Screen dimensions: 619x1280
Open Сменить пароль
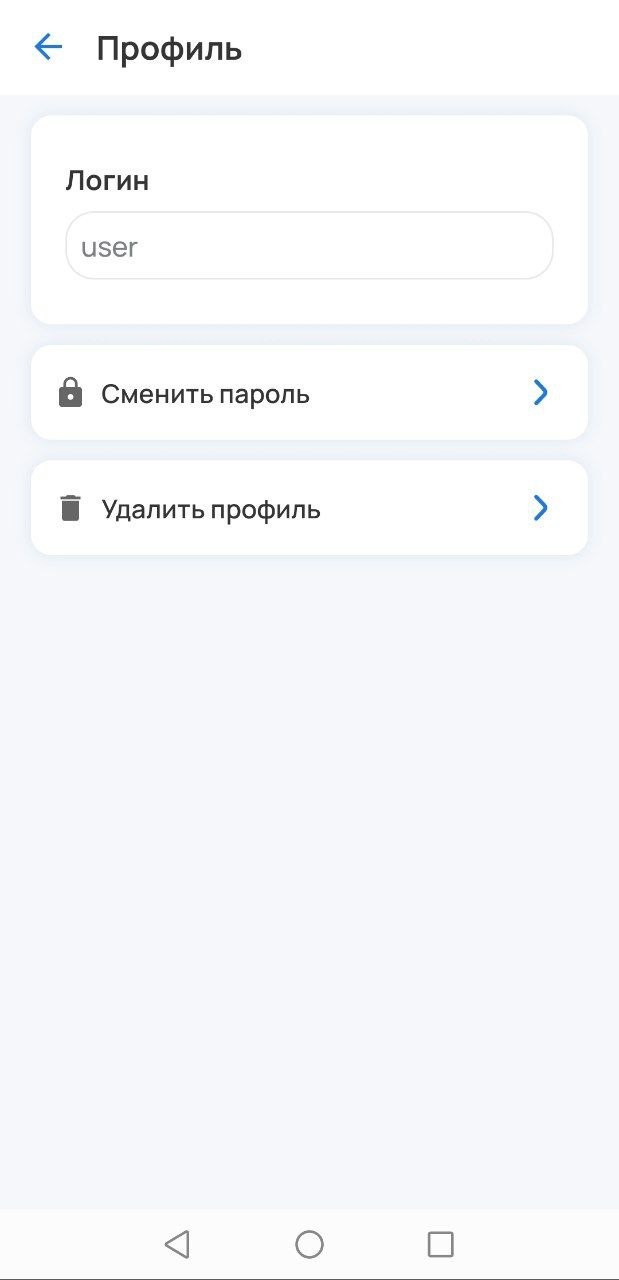(309, 393)
